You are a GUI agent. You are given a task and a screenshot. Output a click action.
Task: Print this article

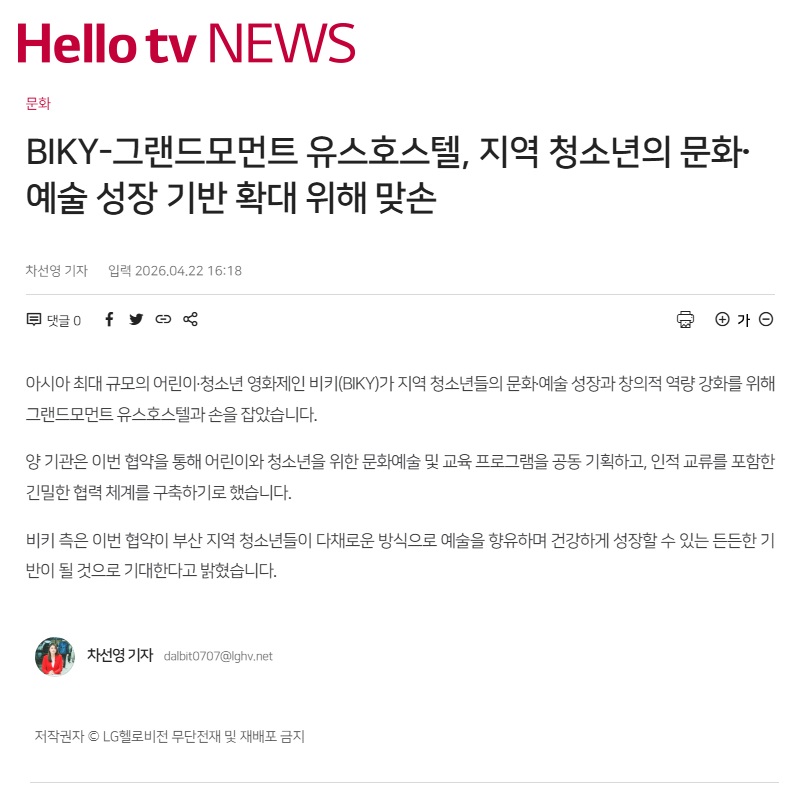685,319
